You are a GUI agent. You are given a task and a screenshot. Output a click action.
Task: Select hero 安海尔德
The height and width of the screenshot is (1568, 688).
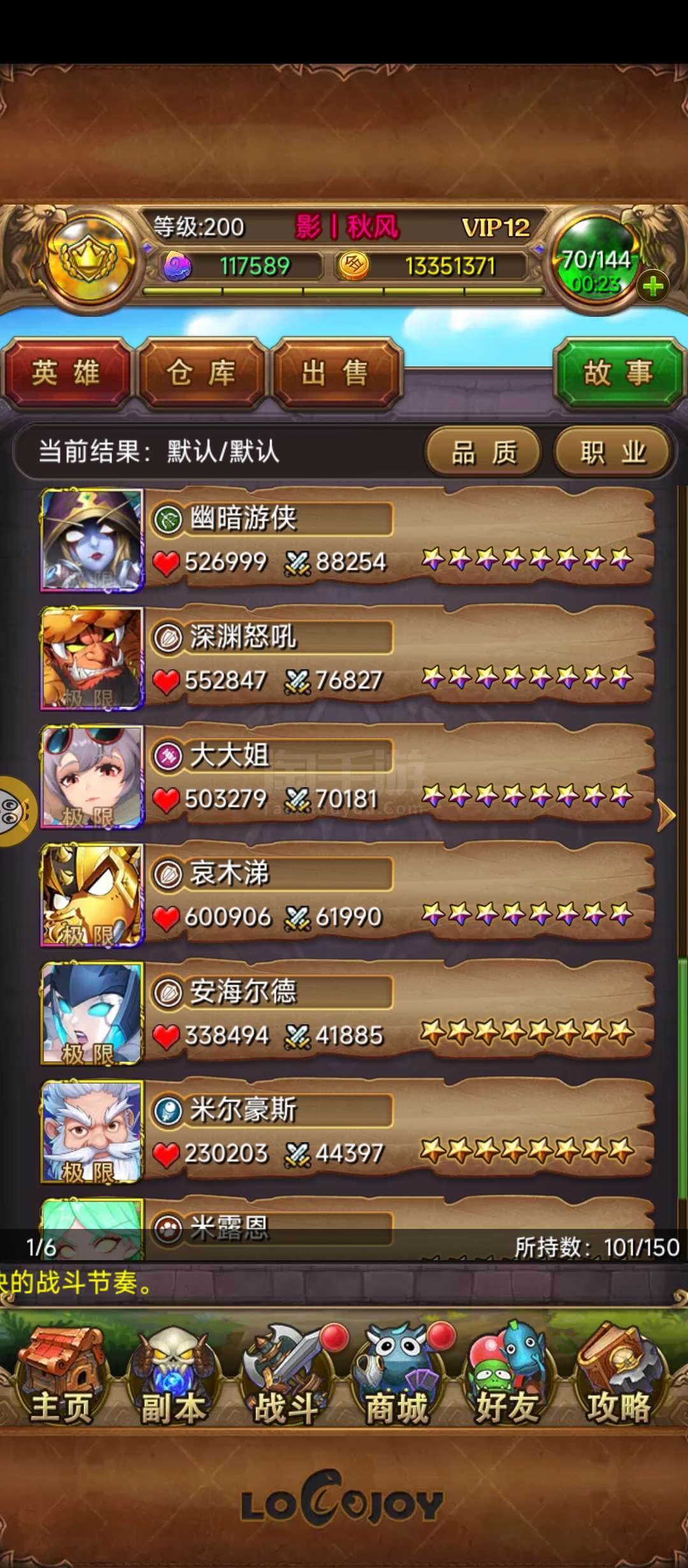point(347,1013)
